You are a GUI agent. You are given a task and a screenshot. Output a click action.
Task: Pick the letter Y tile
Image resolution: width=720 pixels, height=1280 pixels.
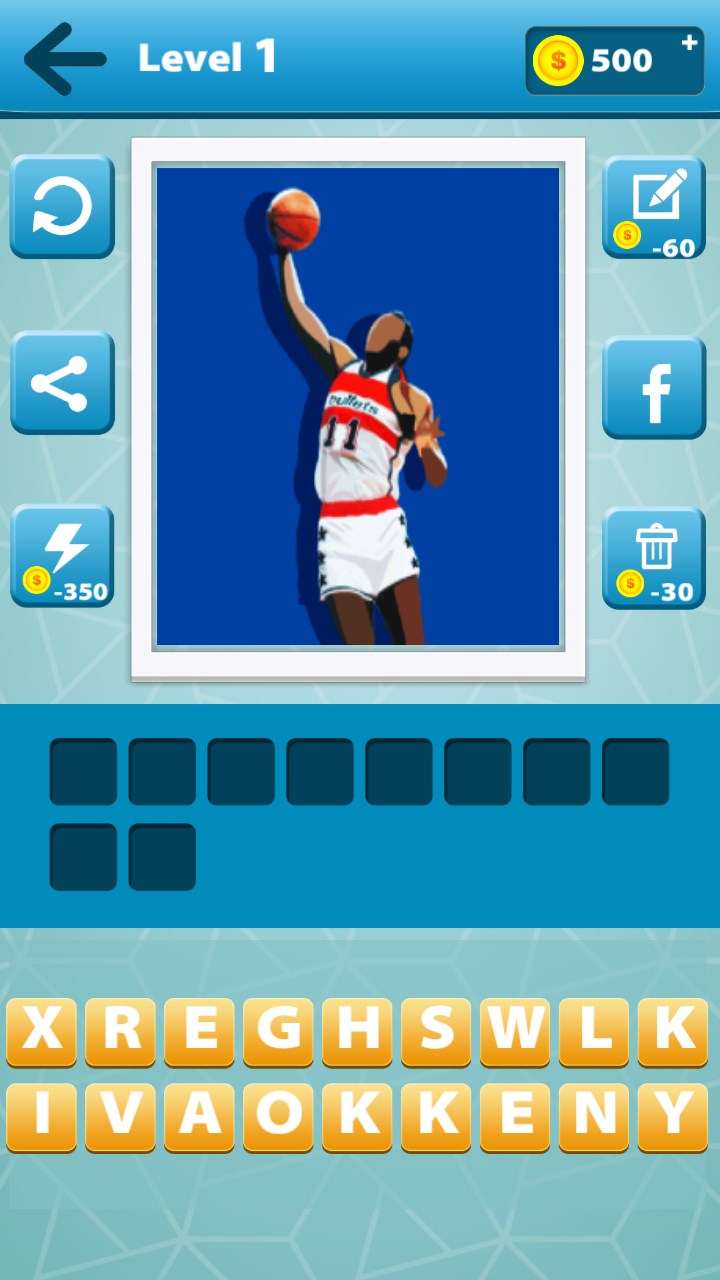tap(673, 1116)
